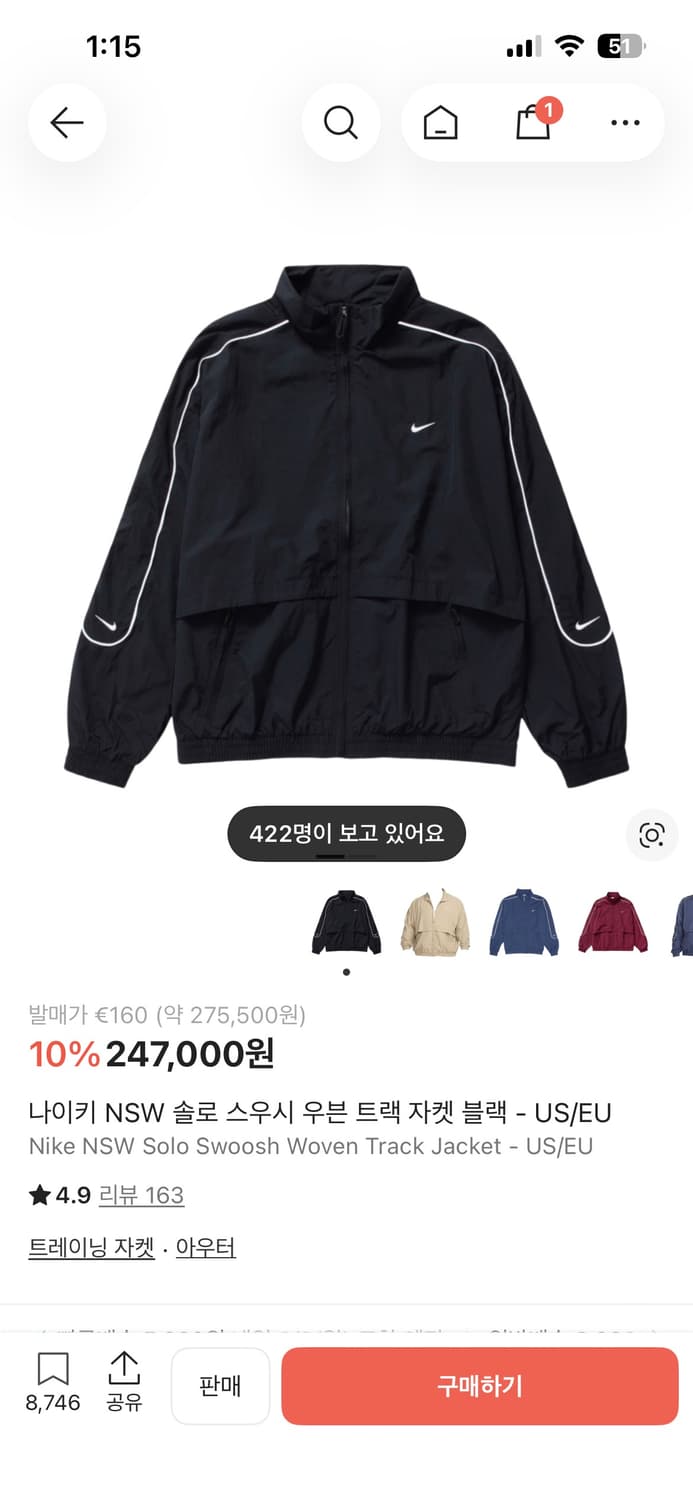
Task: Select the blue jacket color thumbnail
Action: (x=524, y=922)
